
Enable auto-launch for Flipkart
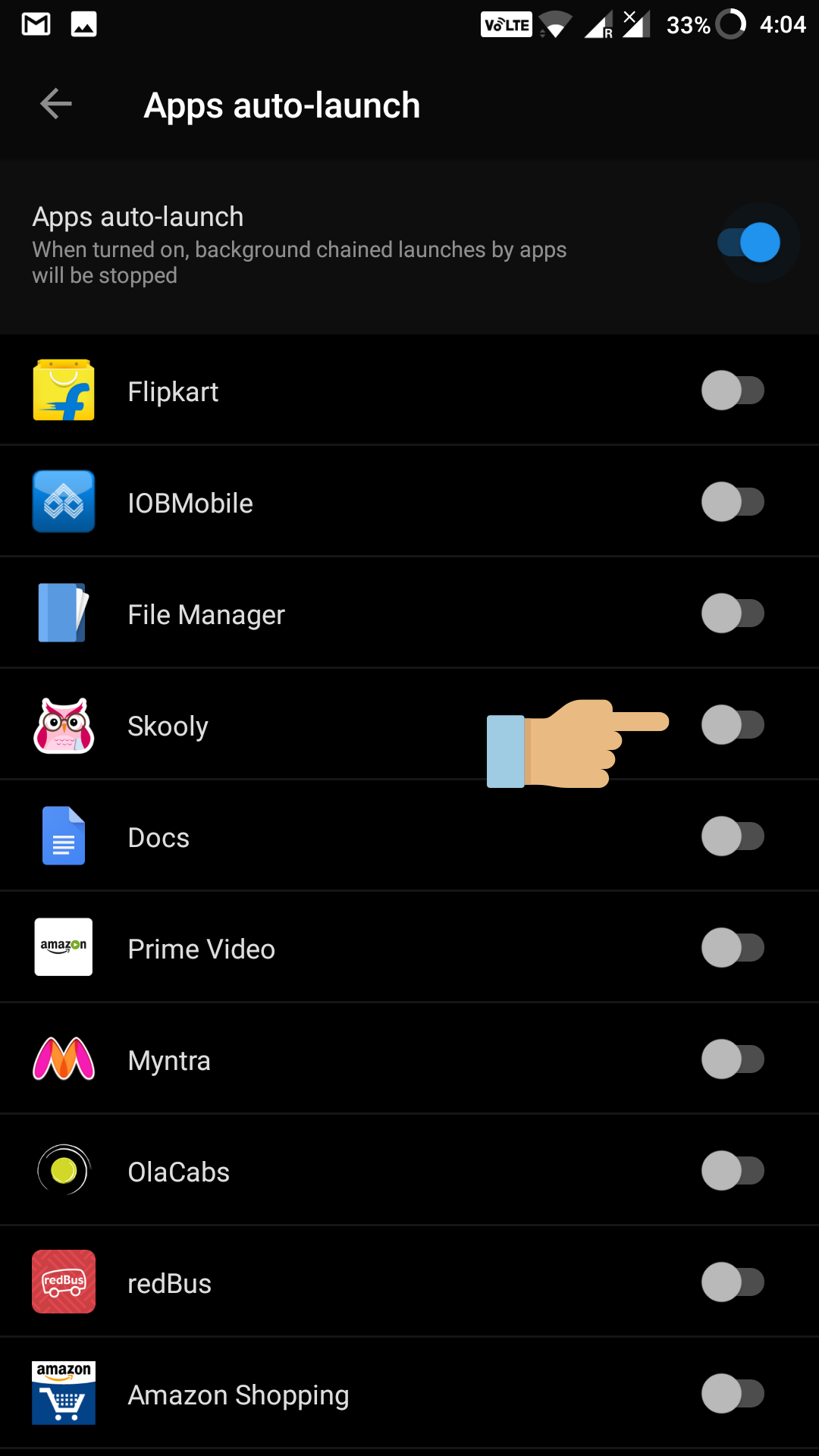click(x=733, y=391)
